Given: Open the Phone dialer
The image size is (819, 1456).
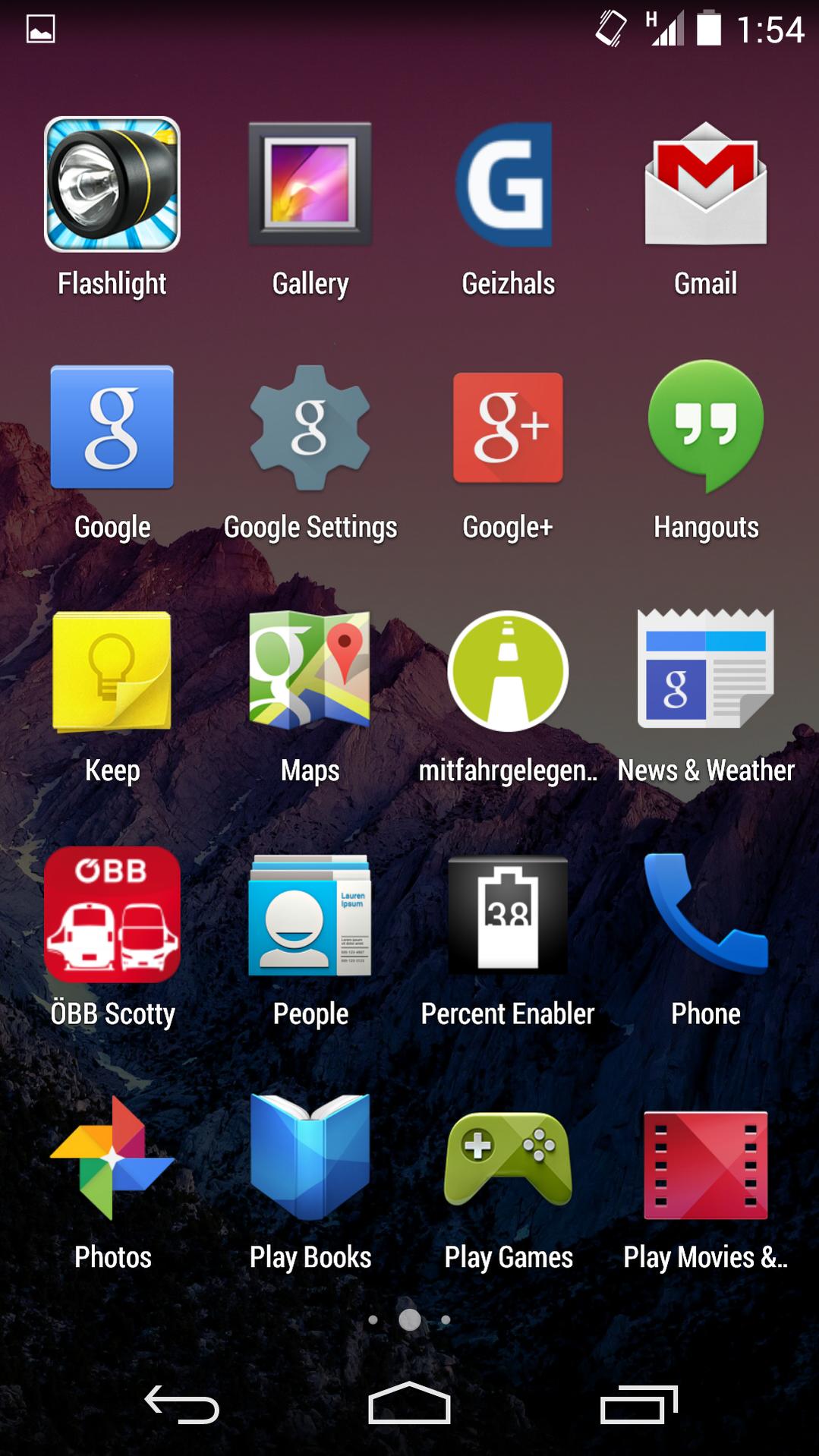Looking at the screenshot, I should (x=706, y=915).
